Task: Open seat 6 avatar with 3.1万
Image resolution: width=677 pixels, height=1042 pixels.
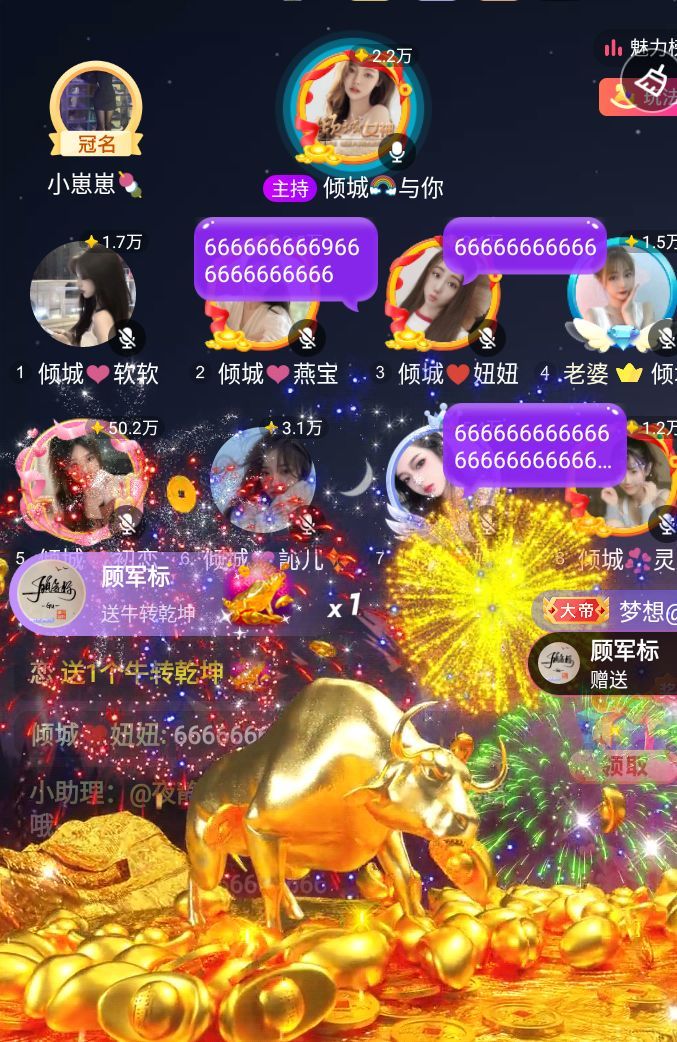Action: point(262,480)
